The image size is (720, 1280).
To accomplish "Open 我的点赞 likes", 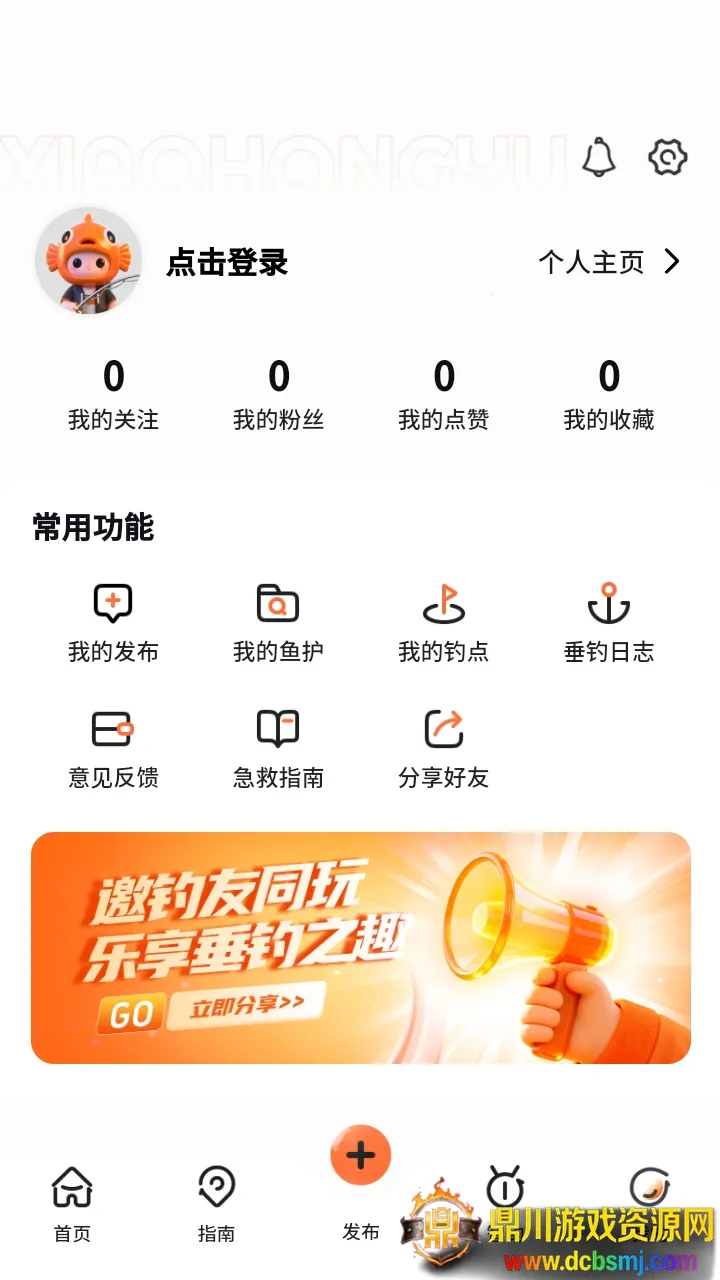I will pos(443,395).
